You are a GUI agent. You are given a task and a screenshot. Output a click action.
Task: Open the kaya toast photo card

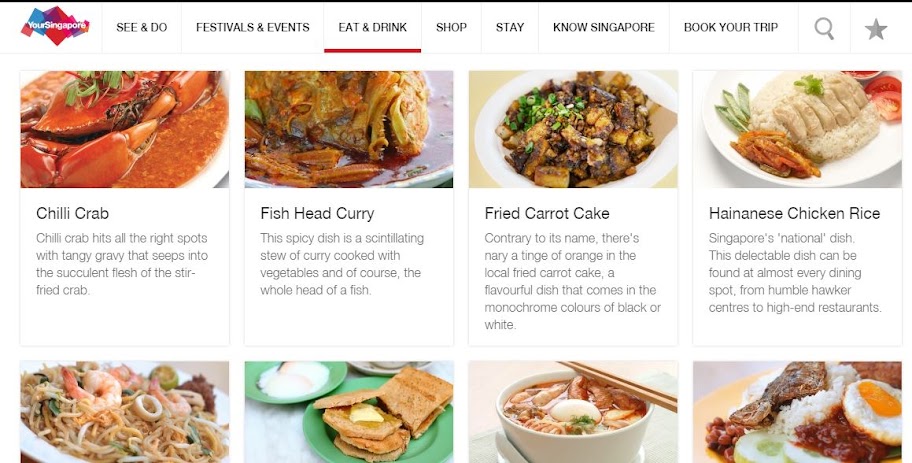348,412
